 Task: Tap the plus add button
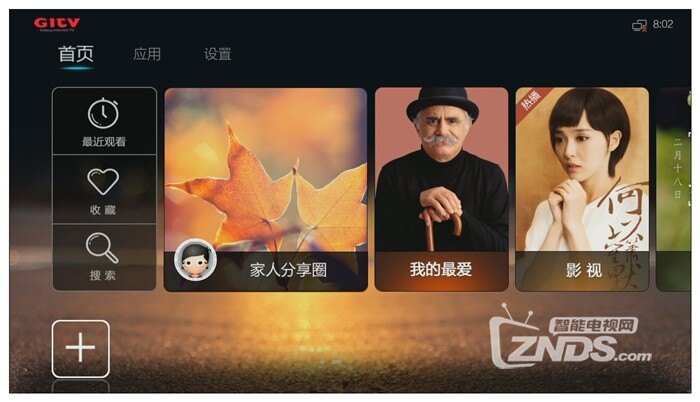(x=81, y=348)
